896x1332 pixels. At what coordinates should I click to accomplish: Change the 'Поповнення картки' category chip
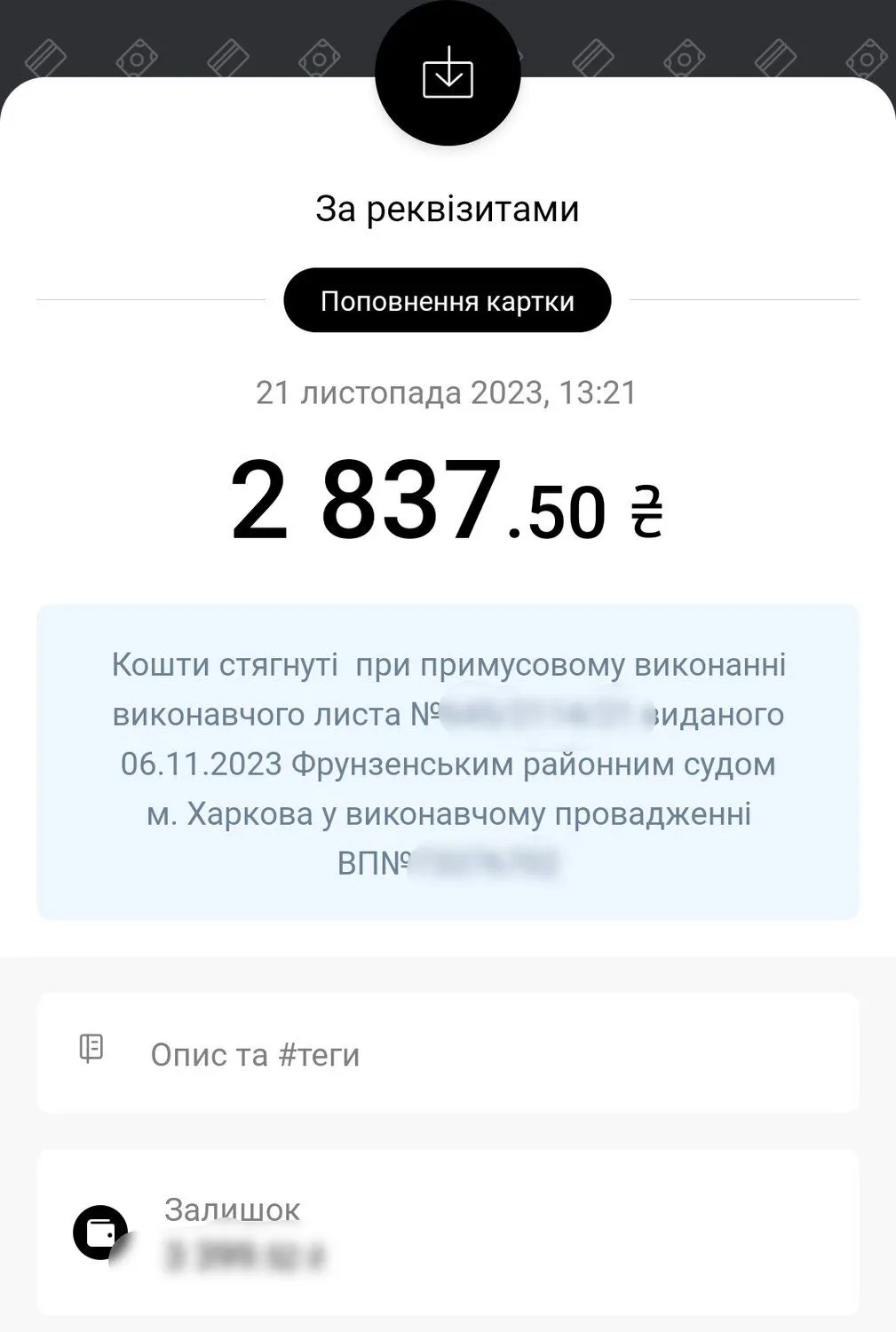click(447, 301)
